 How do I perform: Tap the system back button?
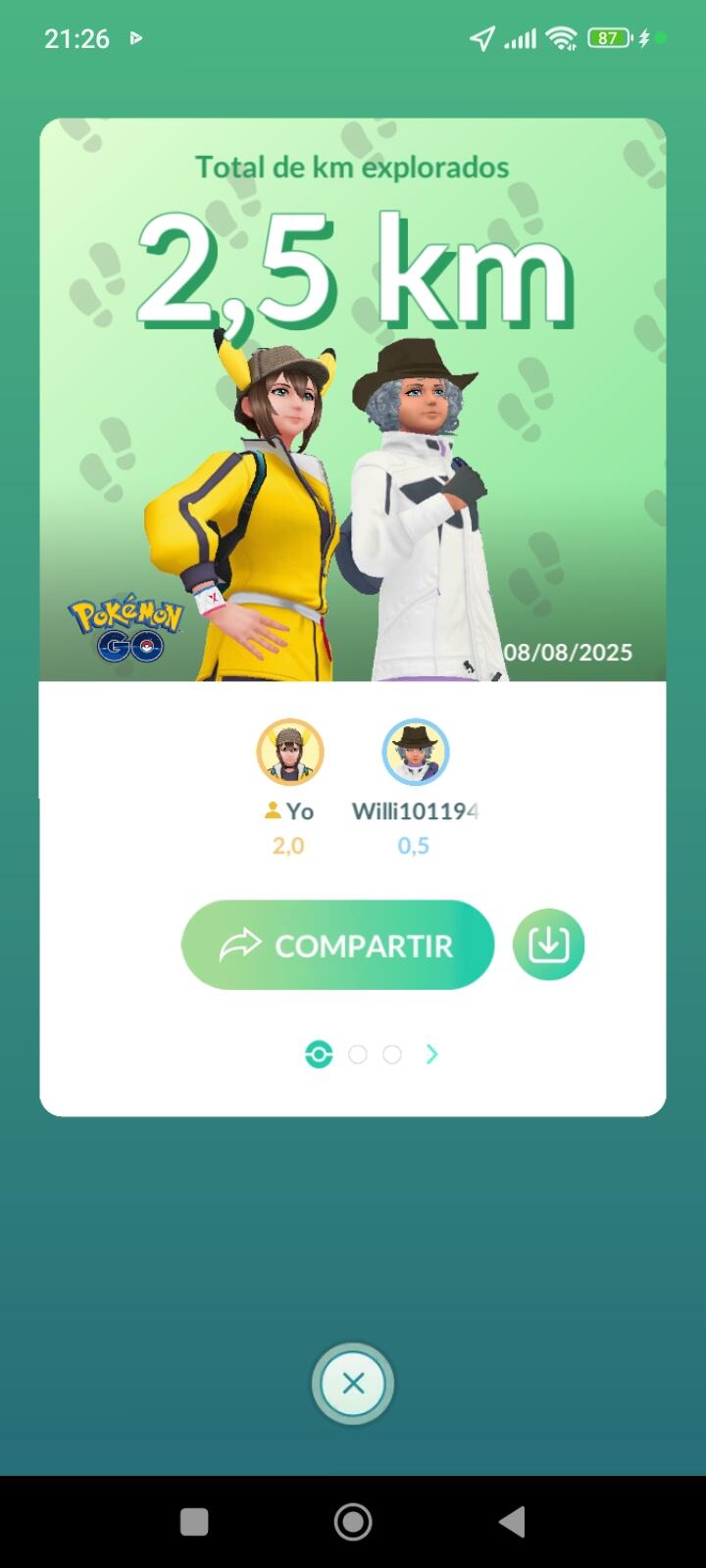coord(512,1522)
